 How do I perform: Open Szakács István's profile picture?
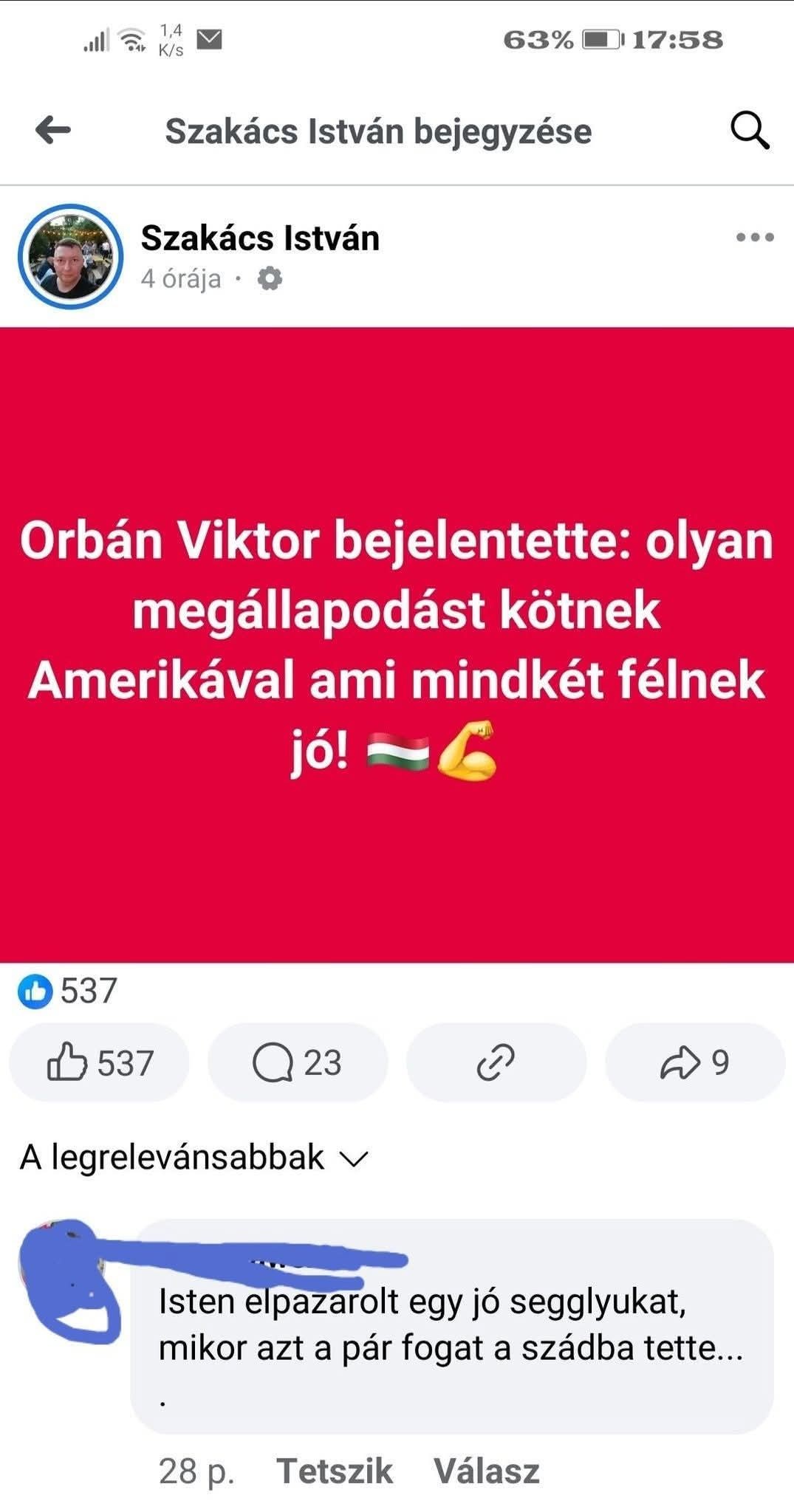coord(70,255)
